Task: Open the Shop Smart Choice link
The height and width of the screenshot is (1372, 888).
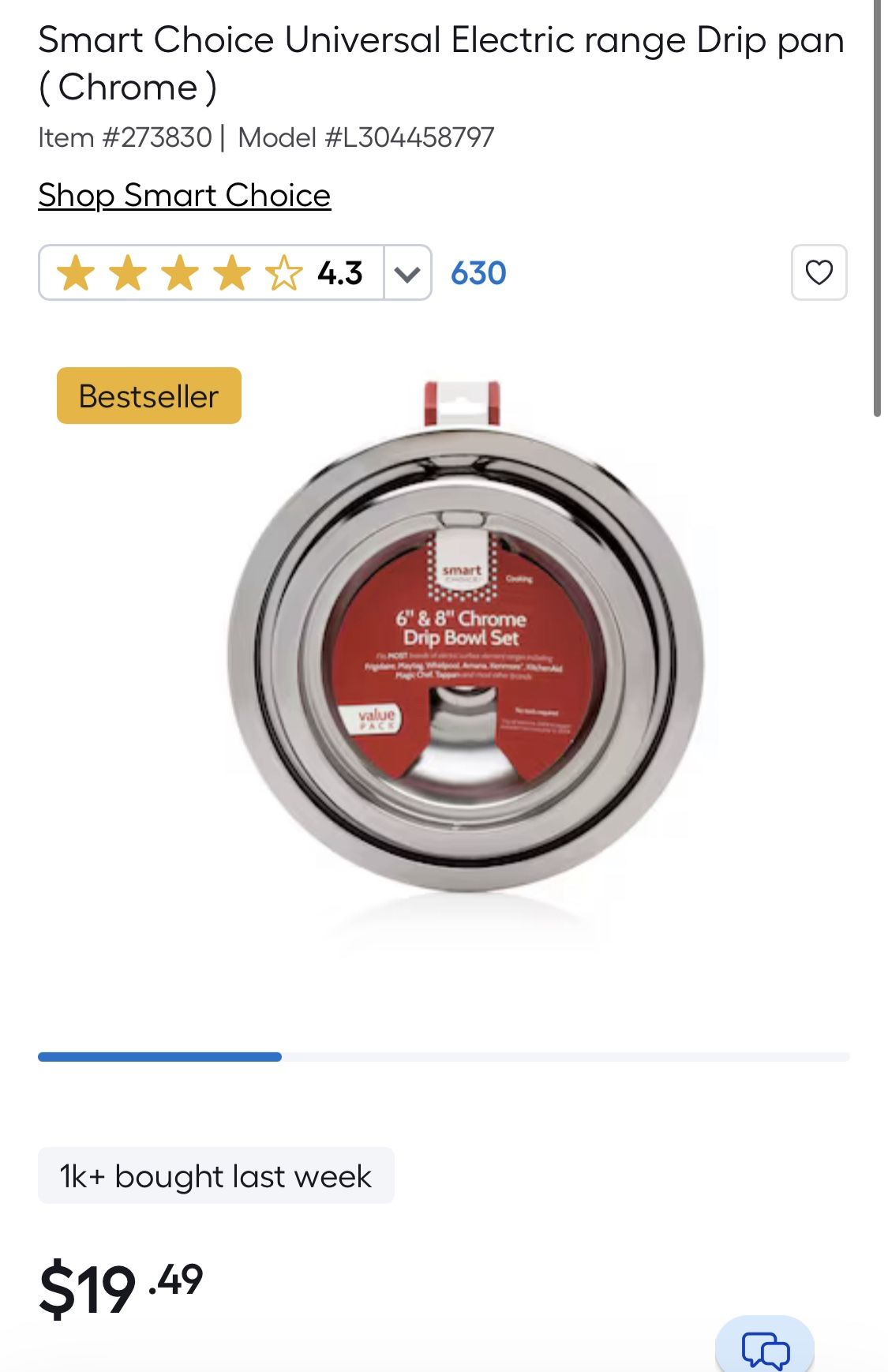Action: click(x=185, y=195)
